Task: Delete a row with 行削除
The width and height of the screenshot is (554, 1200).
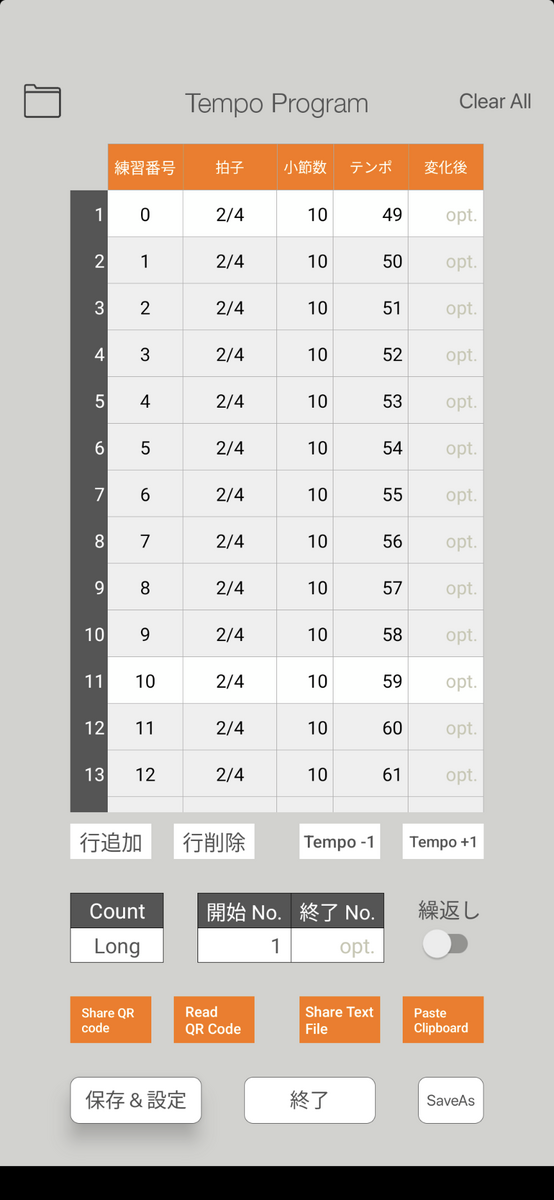Action: 214,842
